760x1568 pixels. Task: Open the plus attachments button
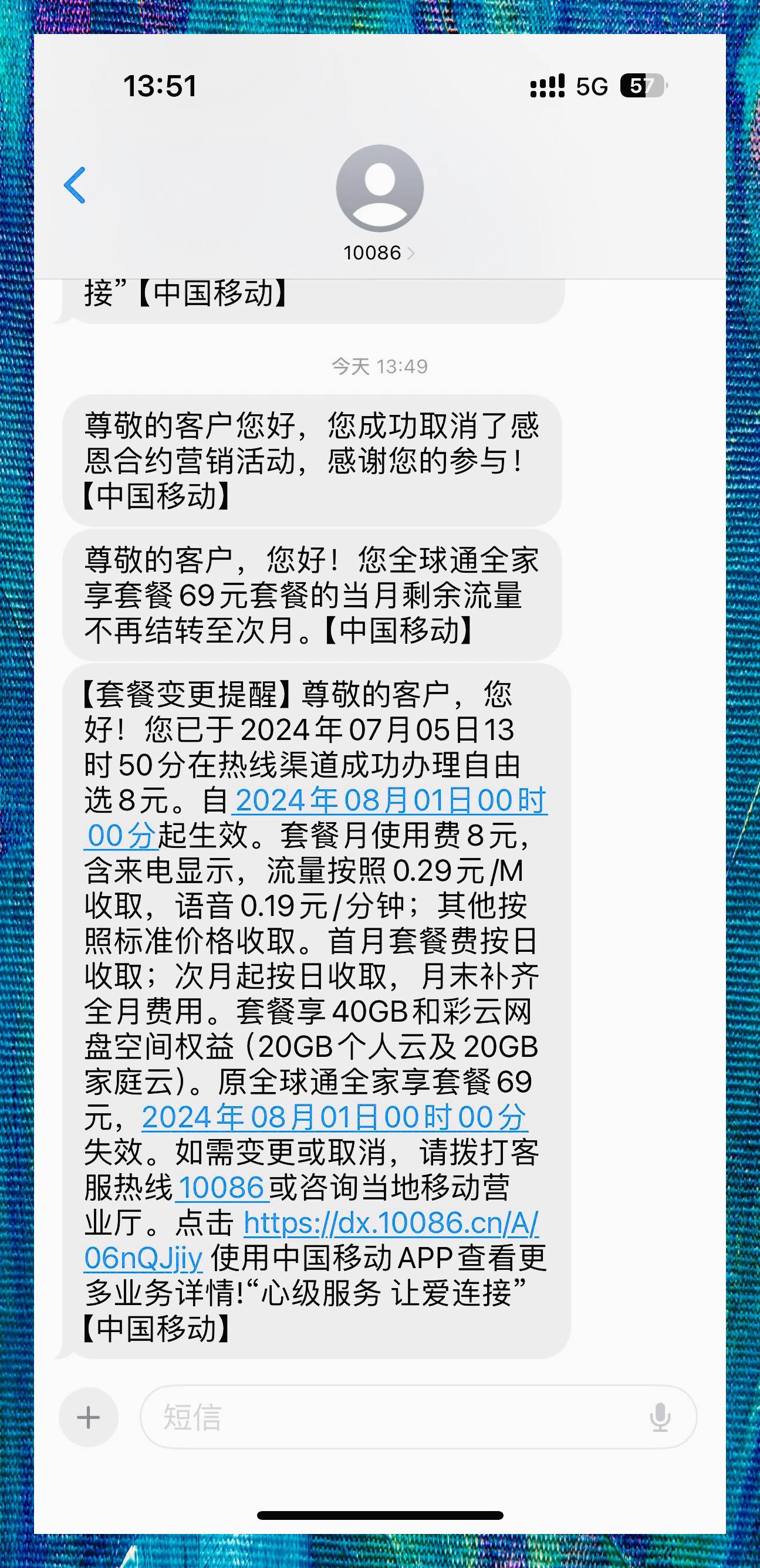tap(88, 1418)
